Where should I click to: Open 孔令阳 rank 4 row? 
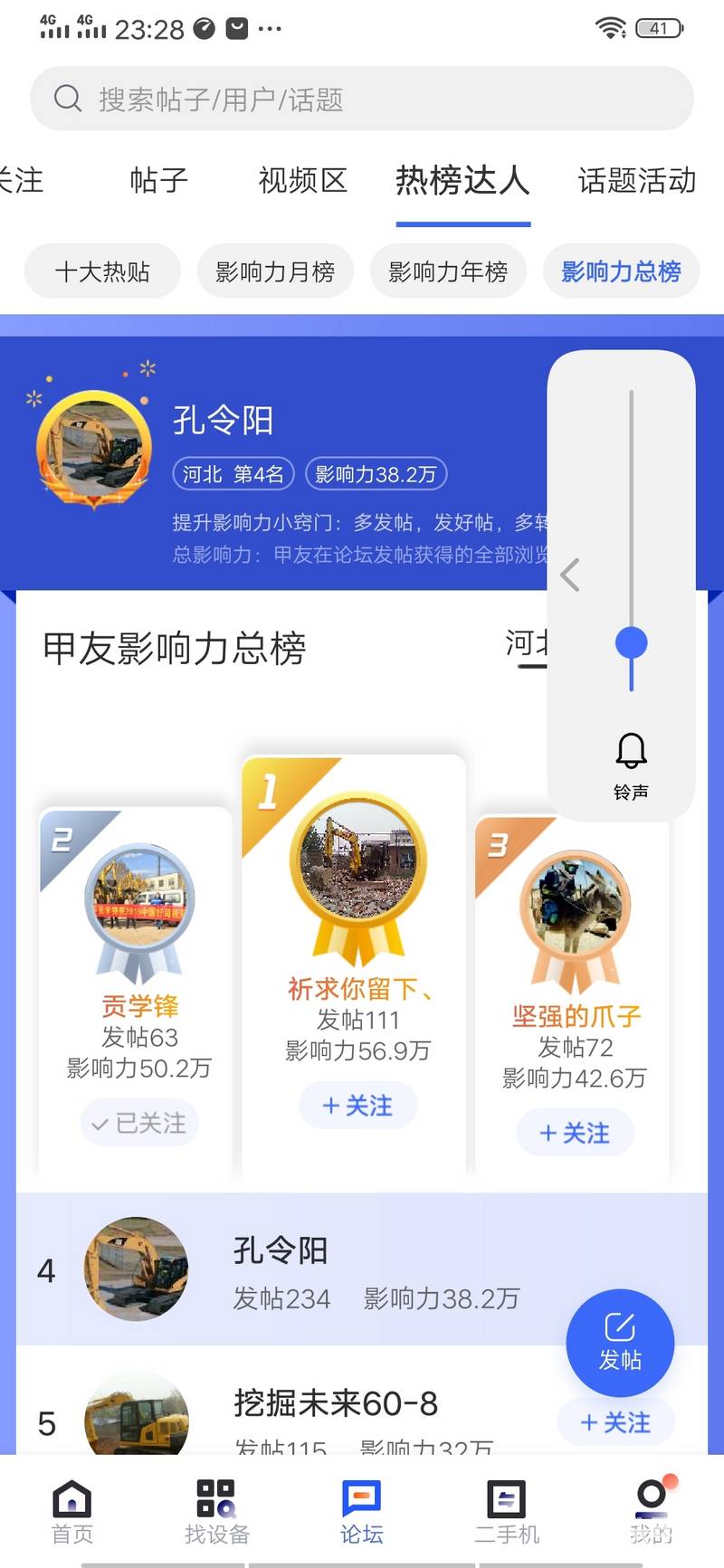coord(362,1269)
